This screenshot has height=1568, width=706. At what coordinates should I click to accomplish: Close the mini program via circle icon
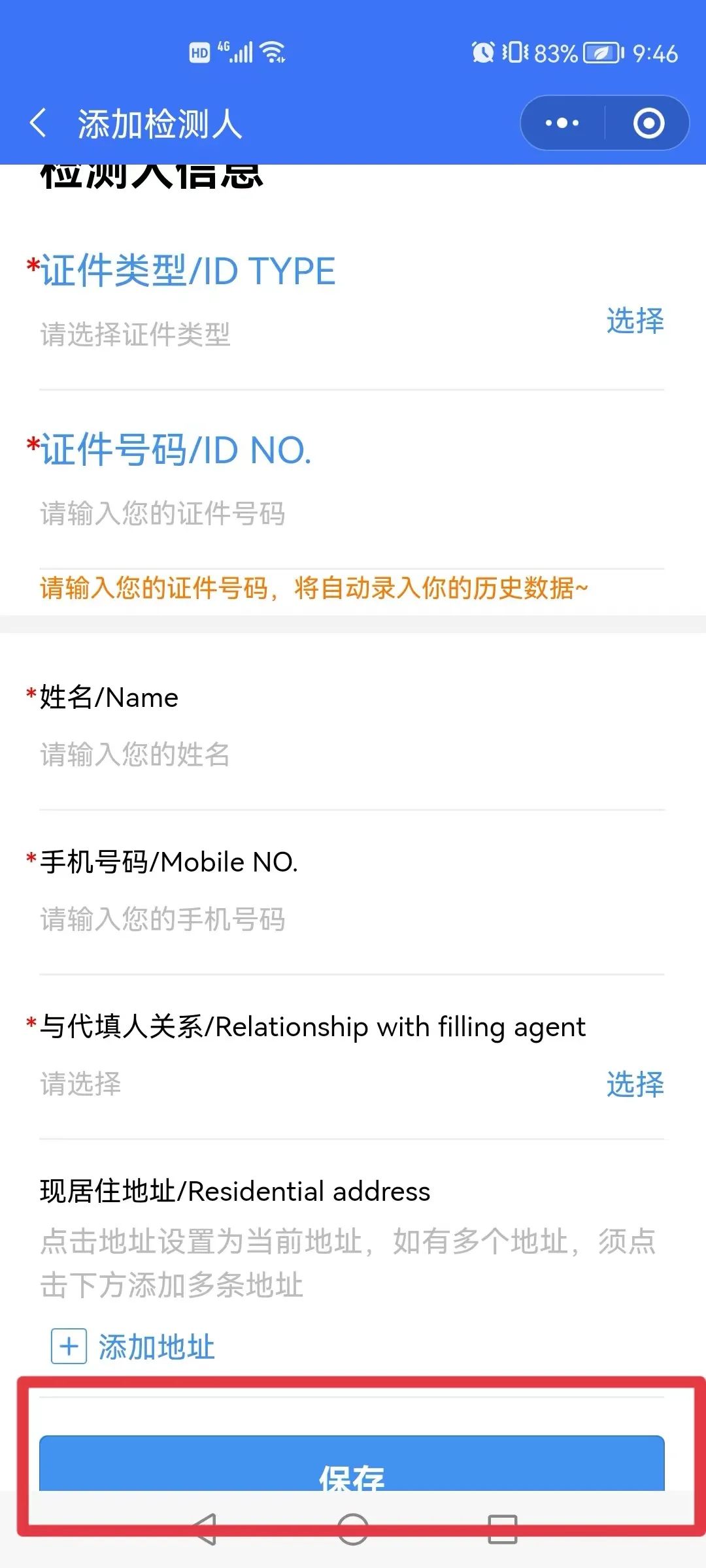pyautogui.click(x=648, y=123)
